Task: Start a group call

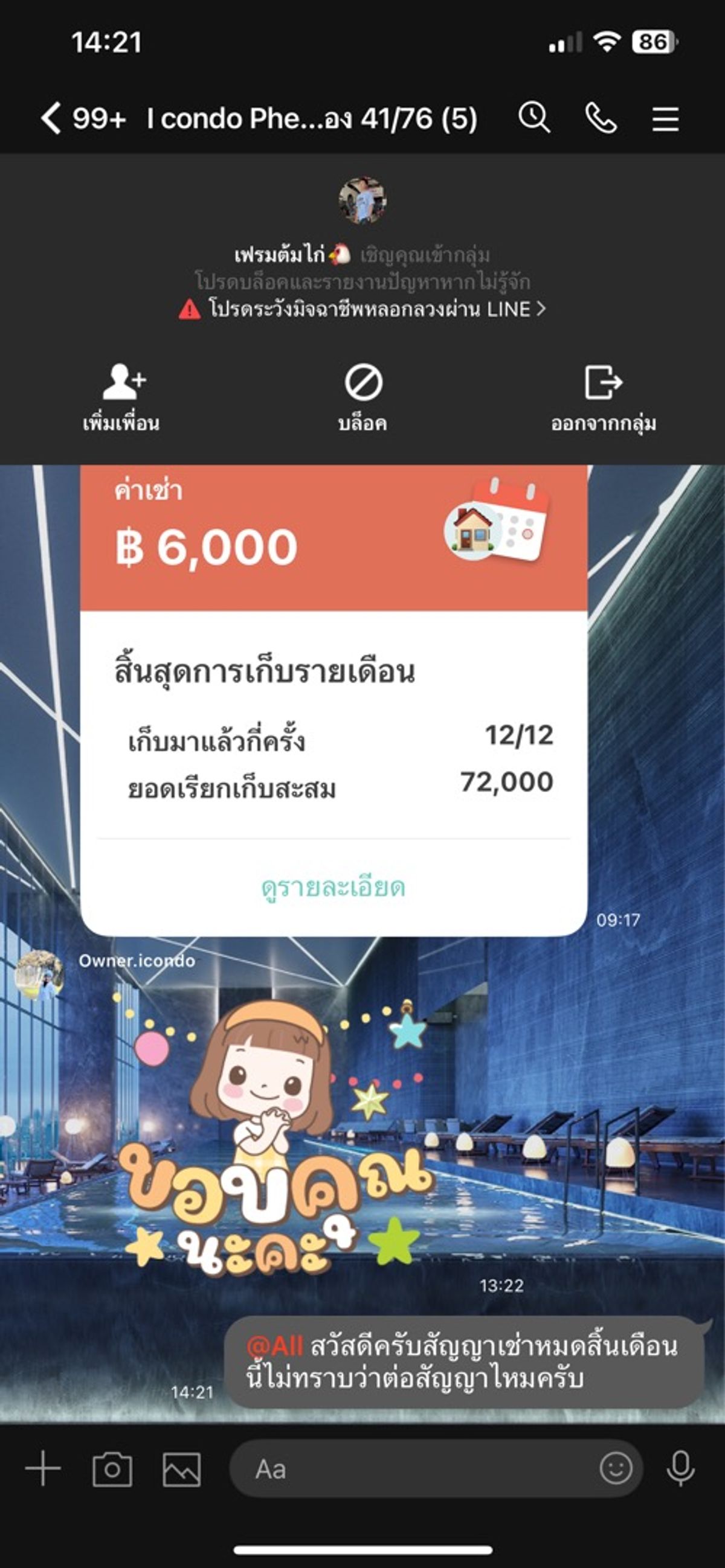Action: click(x=601, y=118)
